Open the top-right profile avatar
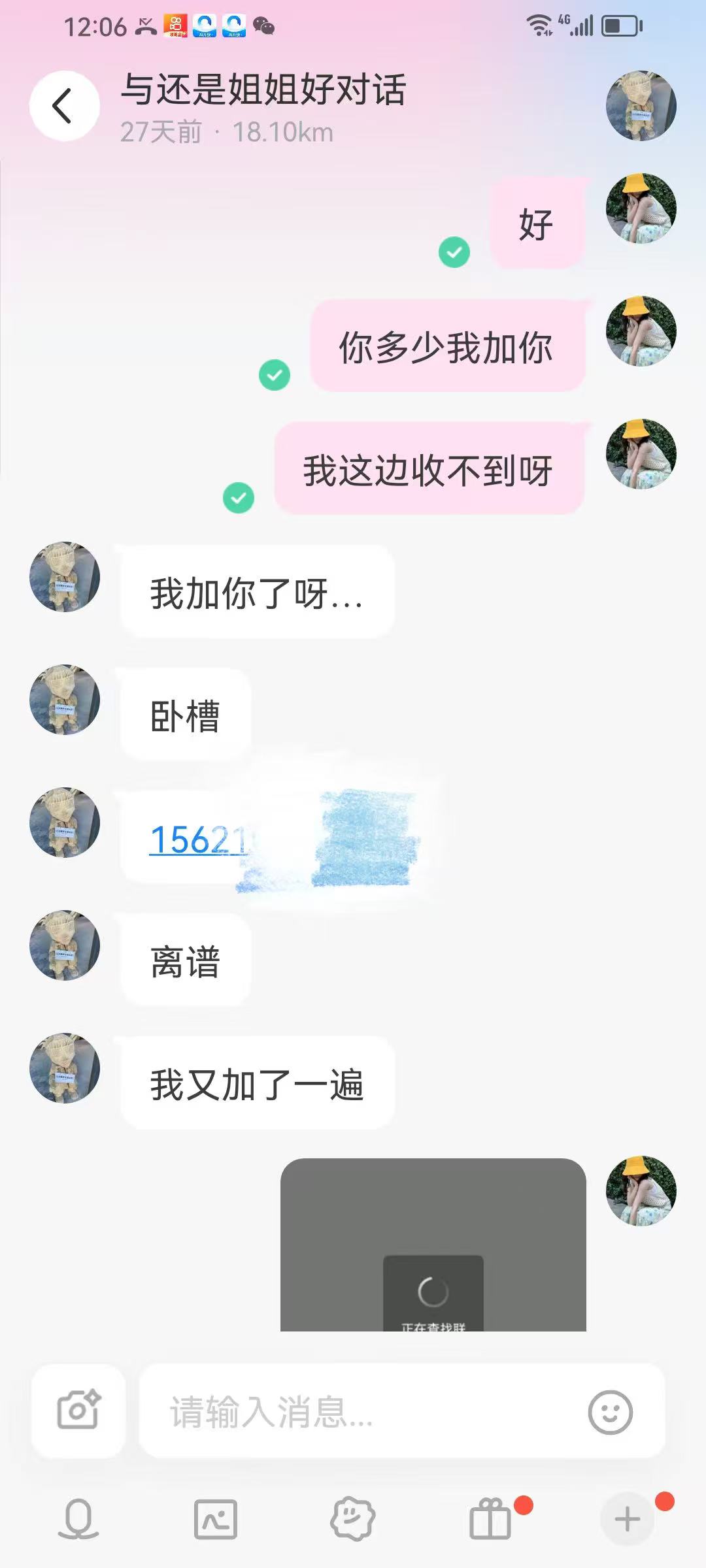Image resolution: width=706 pixels, height=1568 pixels. tap(639, 105)
